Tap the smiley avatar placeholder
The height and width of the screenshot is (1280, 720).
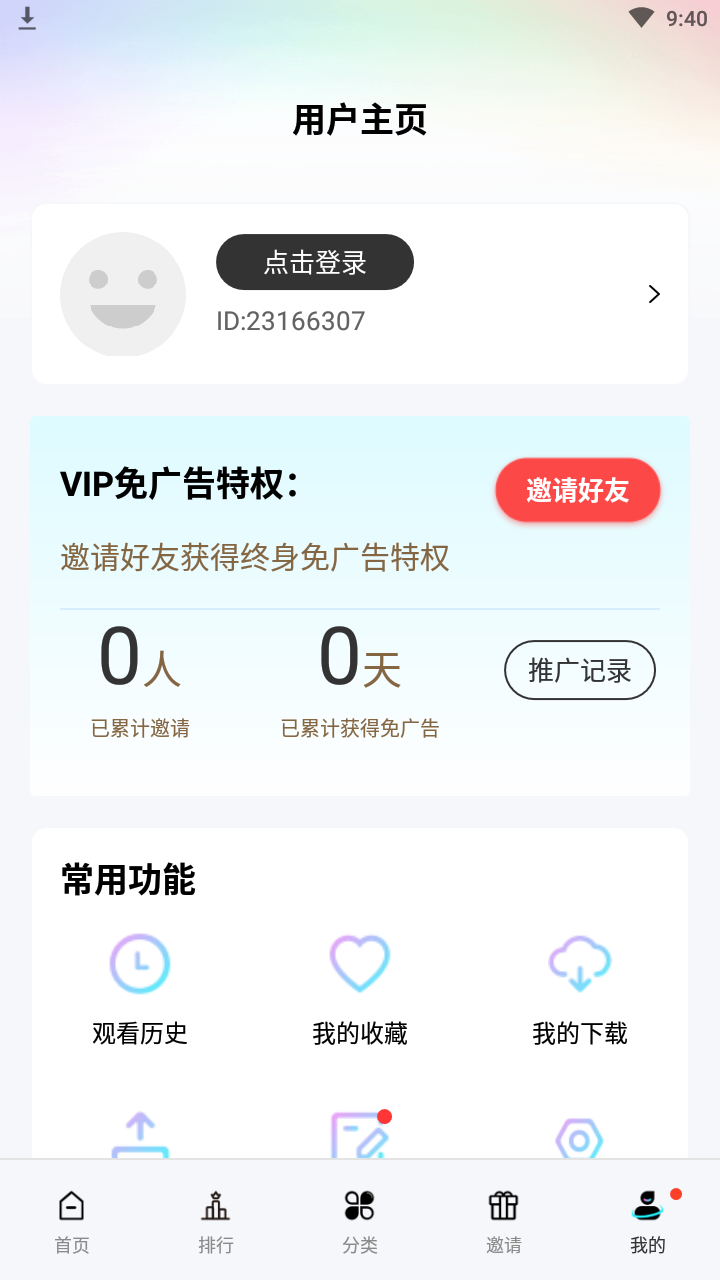coord(122,294)
